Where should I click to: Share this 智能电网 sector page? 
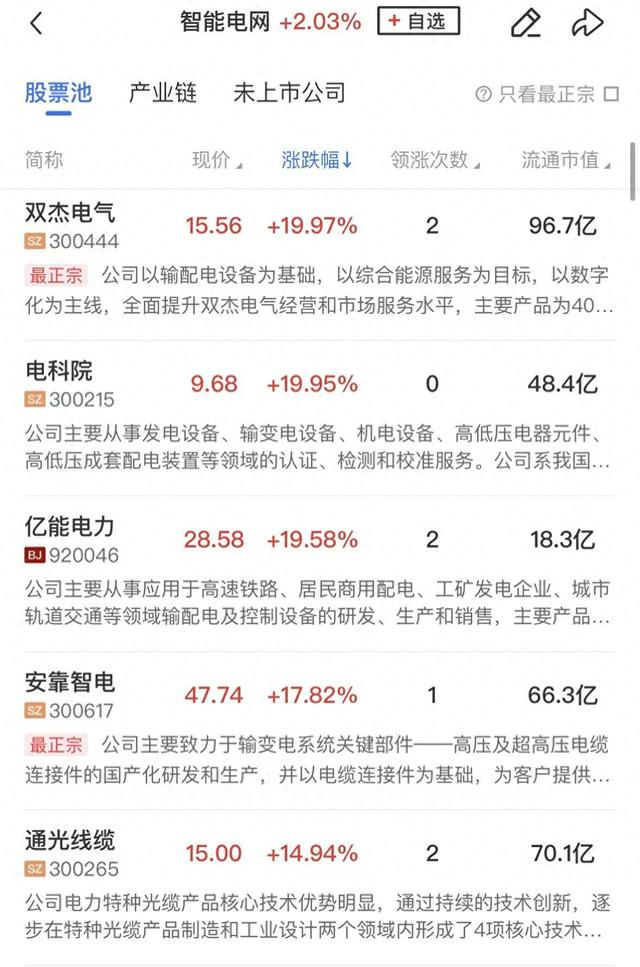(587, 23)
